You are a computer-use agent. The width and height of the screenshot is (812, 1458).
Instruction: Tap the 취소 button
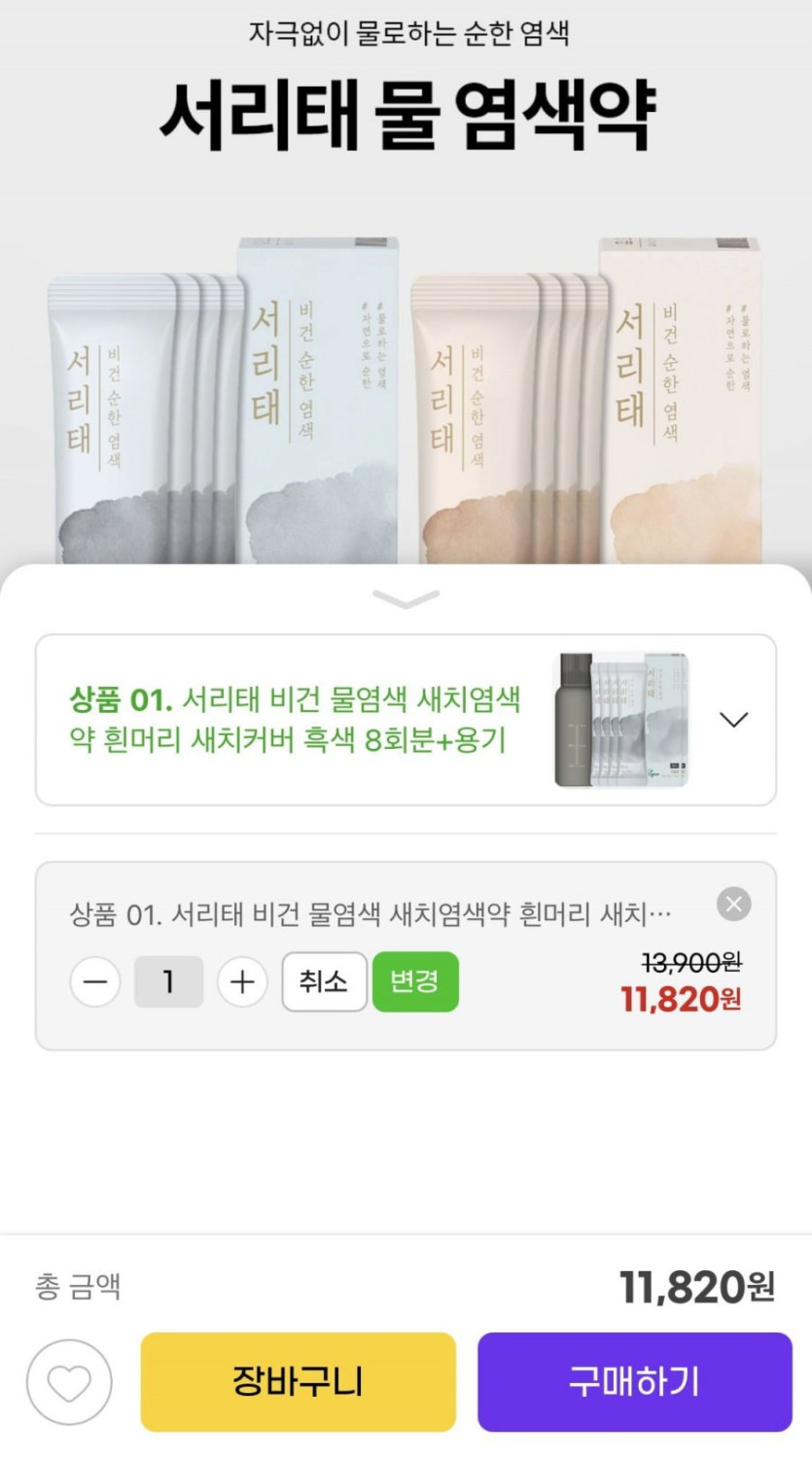[324, 981]
